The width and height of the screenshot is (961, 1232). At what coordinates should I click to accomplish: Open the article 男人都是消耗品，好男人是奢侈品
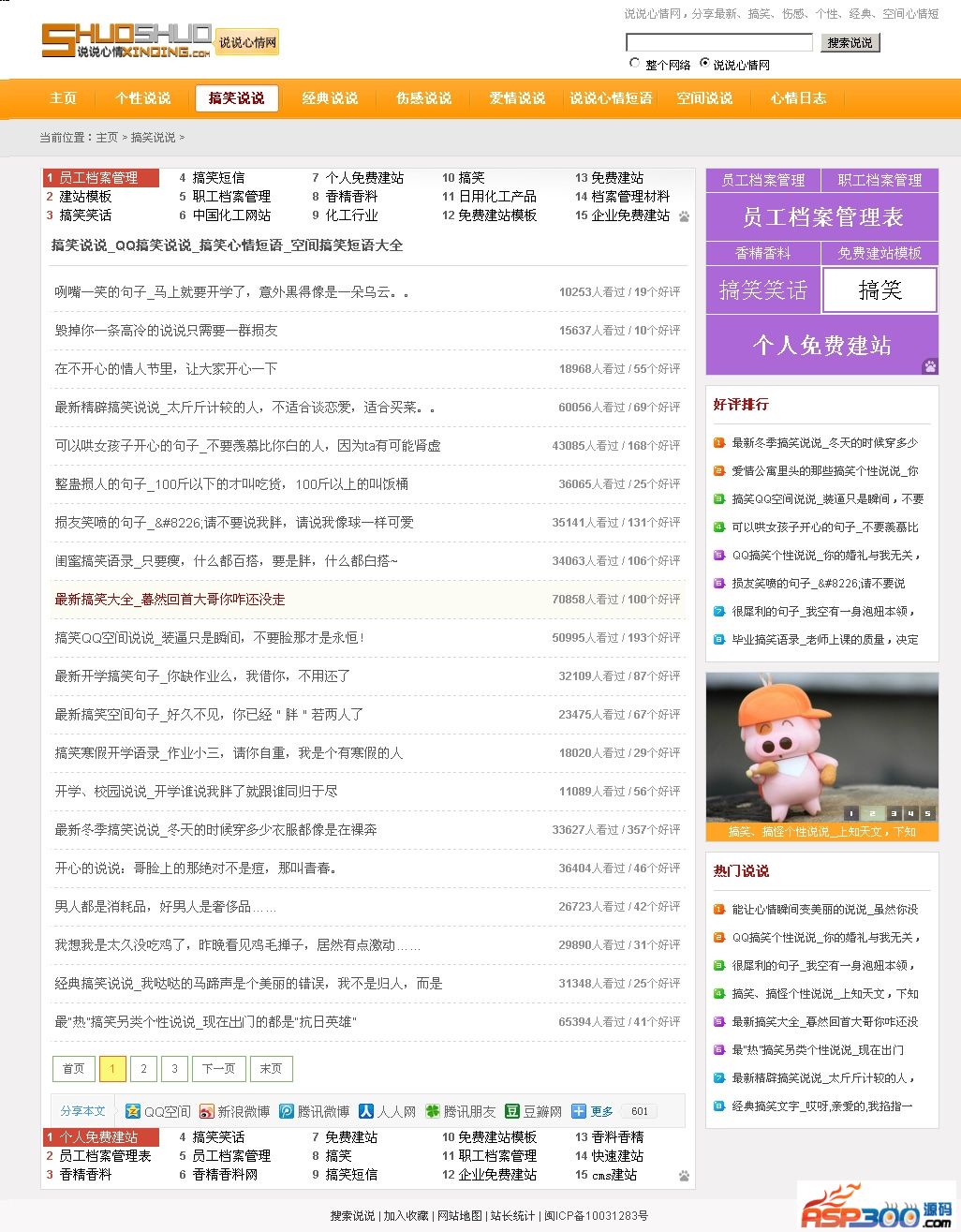165,907
